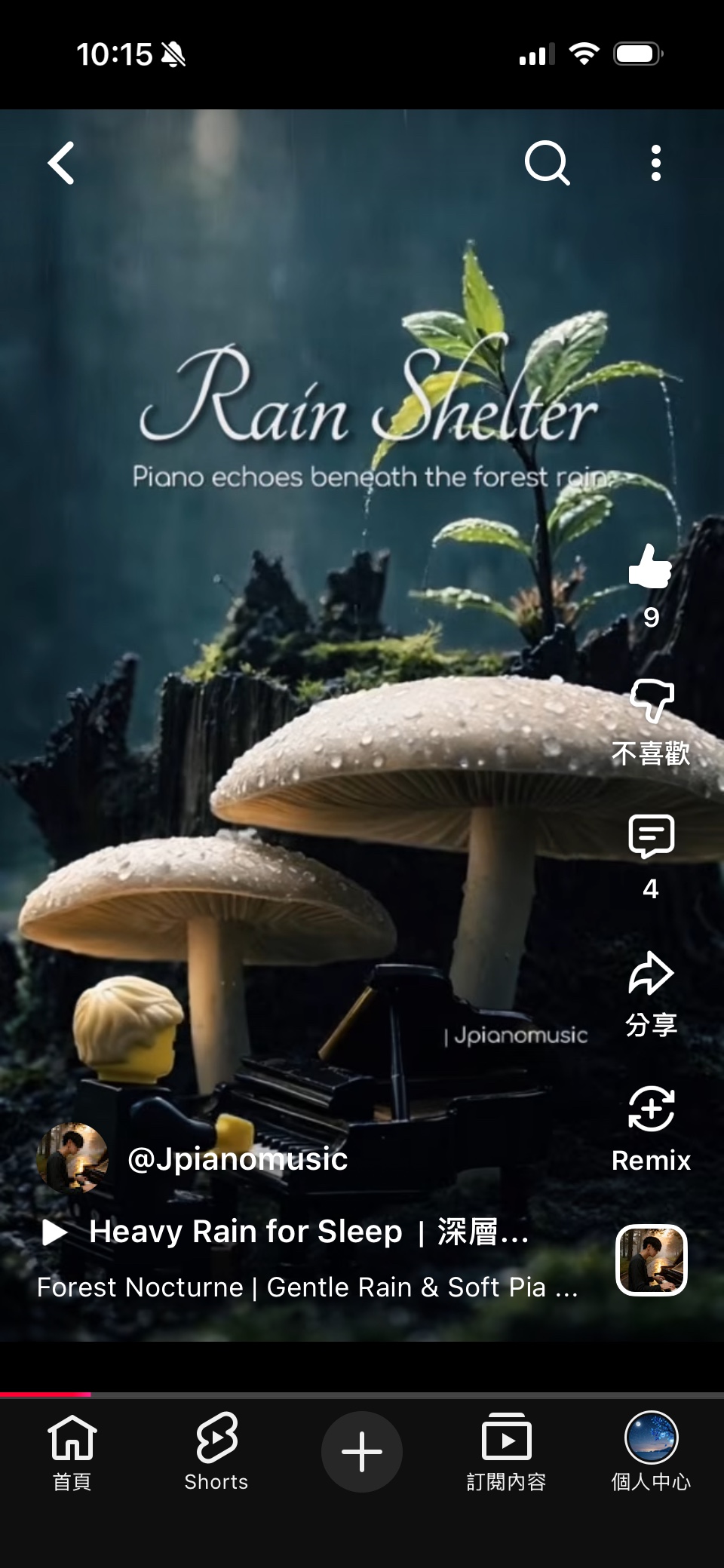The height and width of the screenshot is (1568, 724).
Task: Open the three-dot overflow menu
Action: tap(655, 163)
